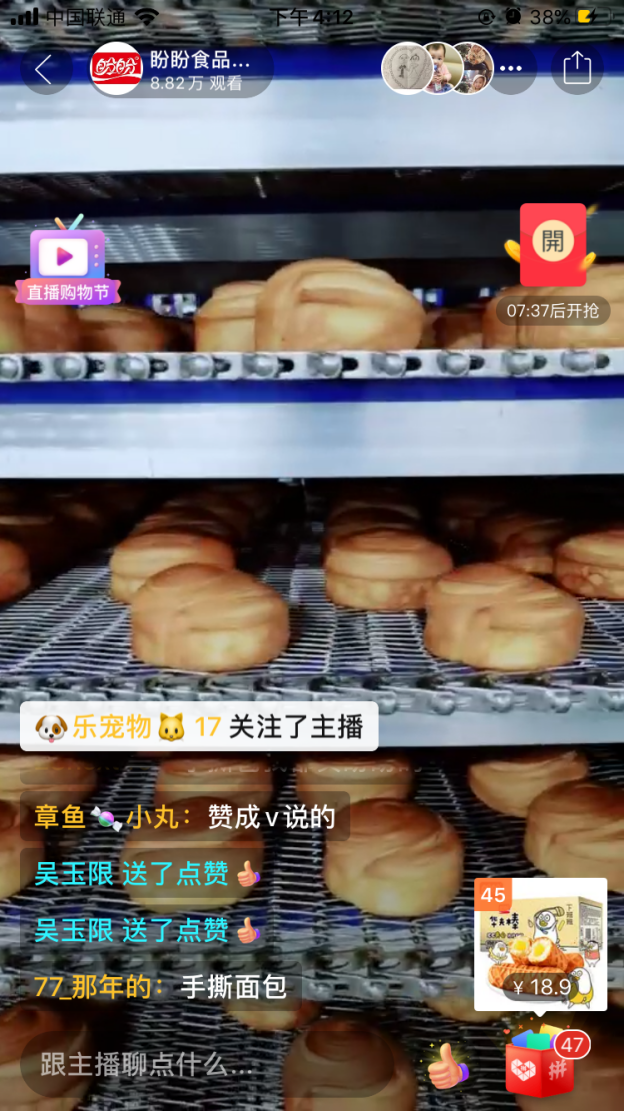The height and width of the screenshot is (1111, 624).
Task: Share this live stream
Action: pyautogui.click(x=578, y=69)
